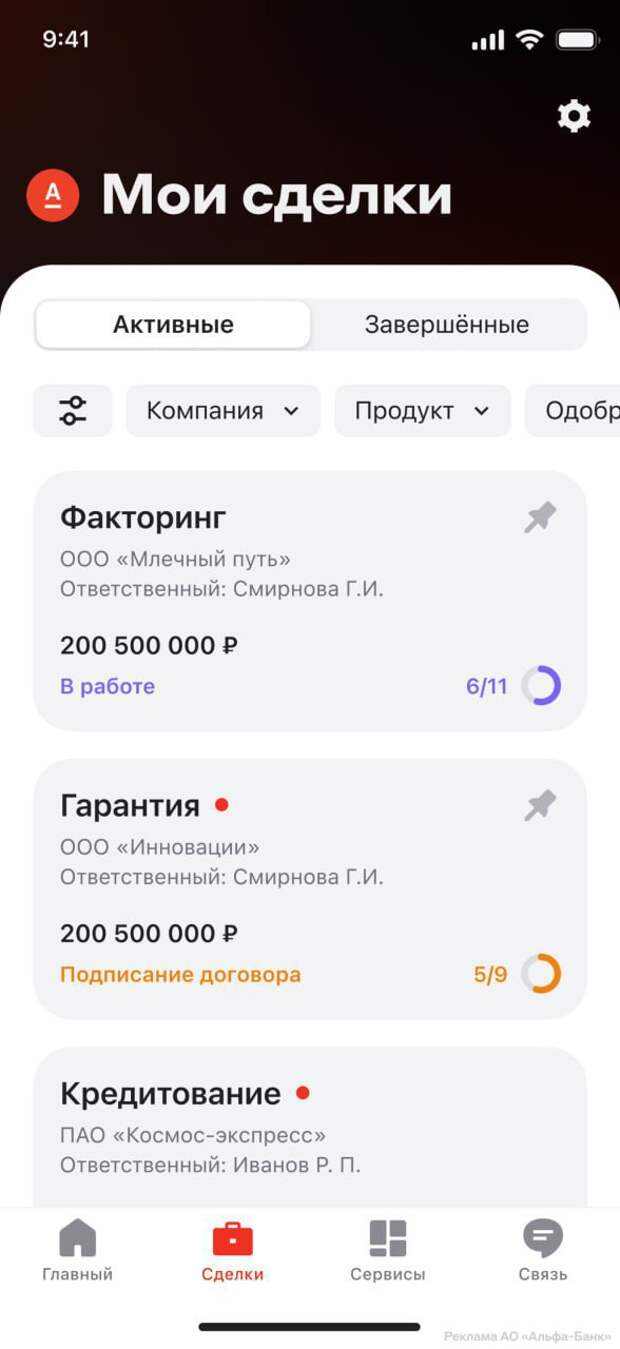
Task: Expand the Продукт dropdown
Action: pos(422,411)
